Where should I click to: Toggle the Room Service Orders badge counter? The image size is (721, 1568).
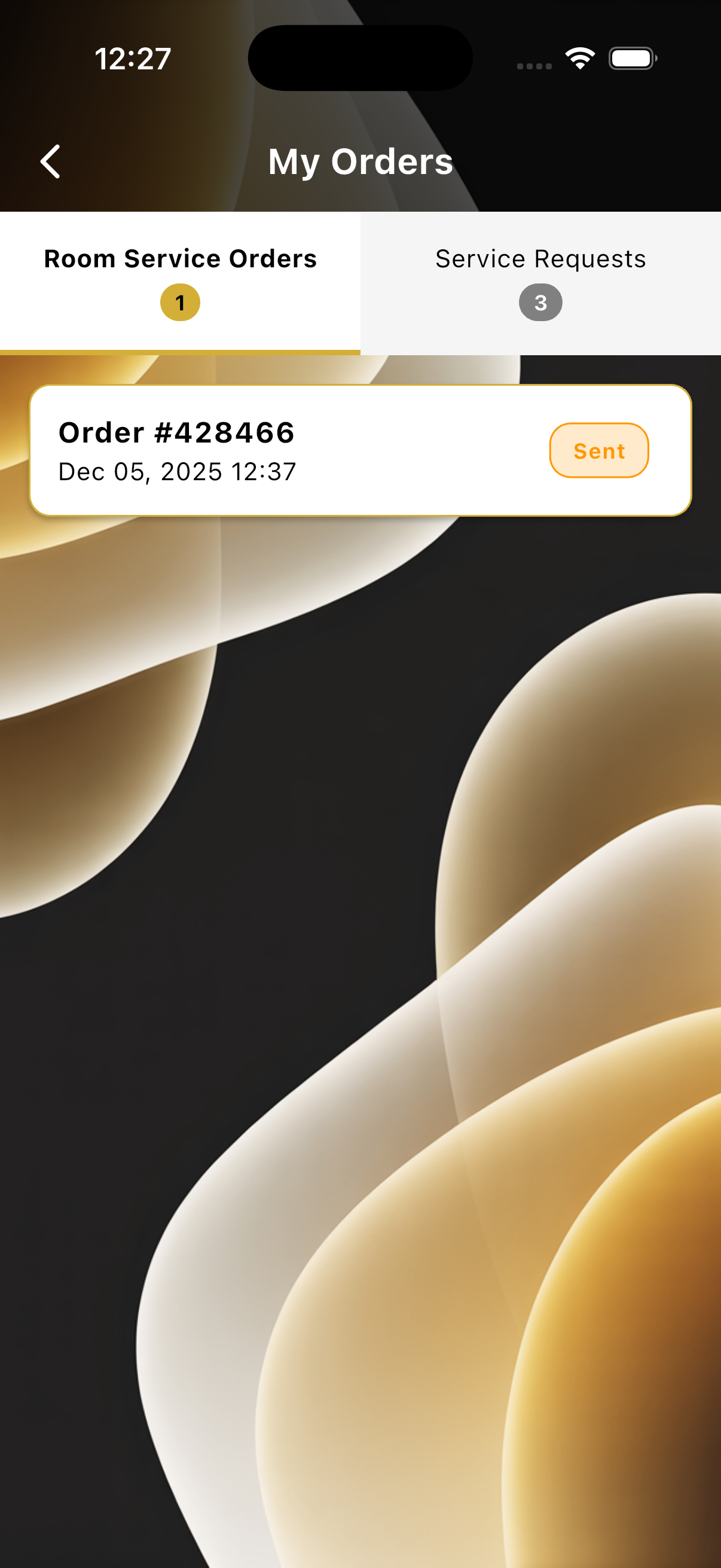tap(179, 302)
